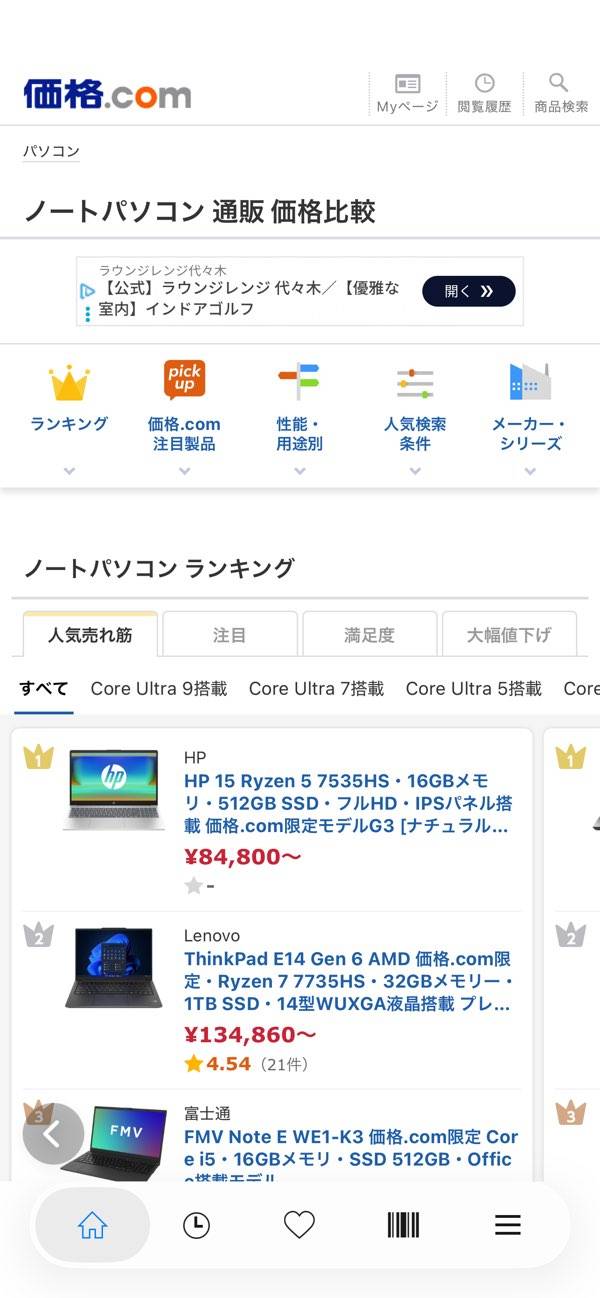Open the ThinkPad E14 Gen 6 product
The image size is (600, 1298).
(x=348, y=980)
